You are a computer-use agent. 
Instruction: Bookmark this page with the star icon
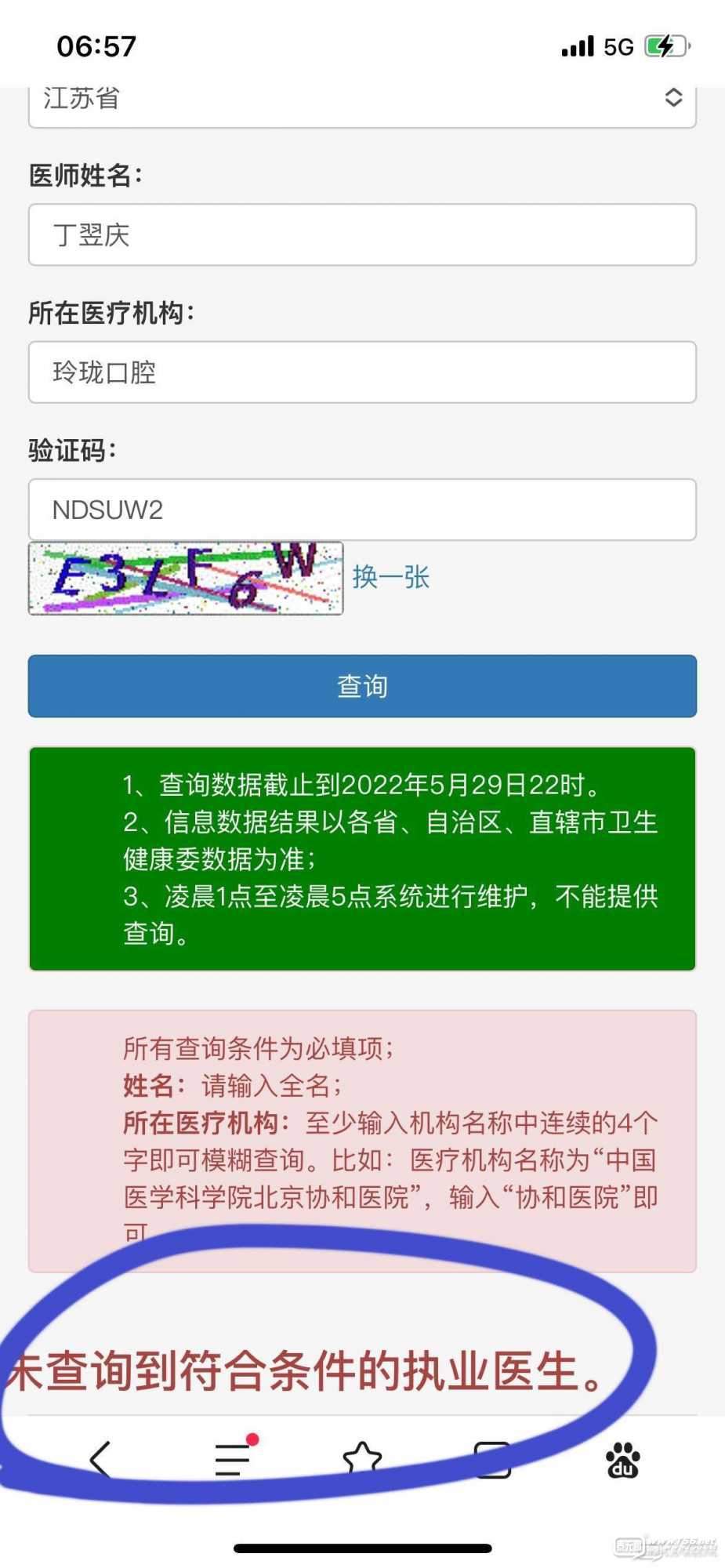(x=362, y=1460)
